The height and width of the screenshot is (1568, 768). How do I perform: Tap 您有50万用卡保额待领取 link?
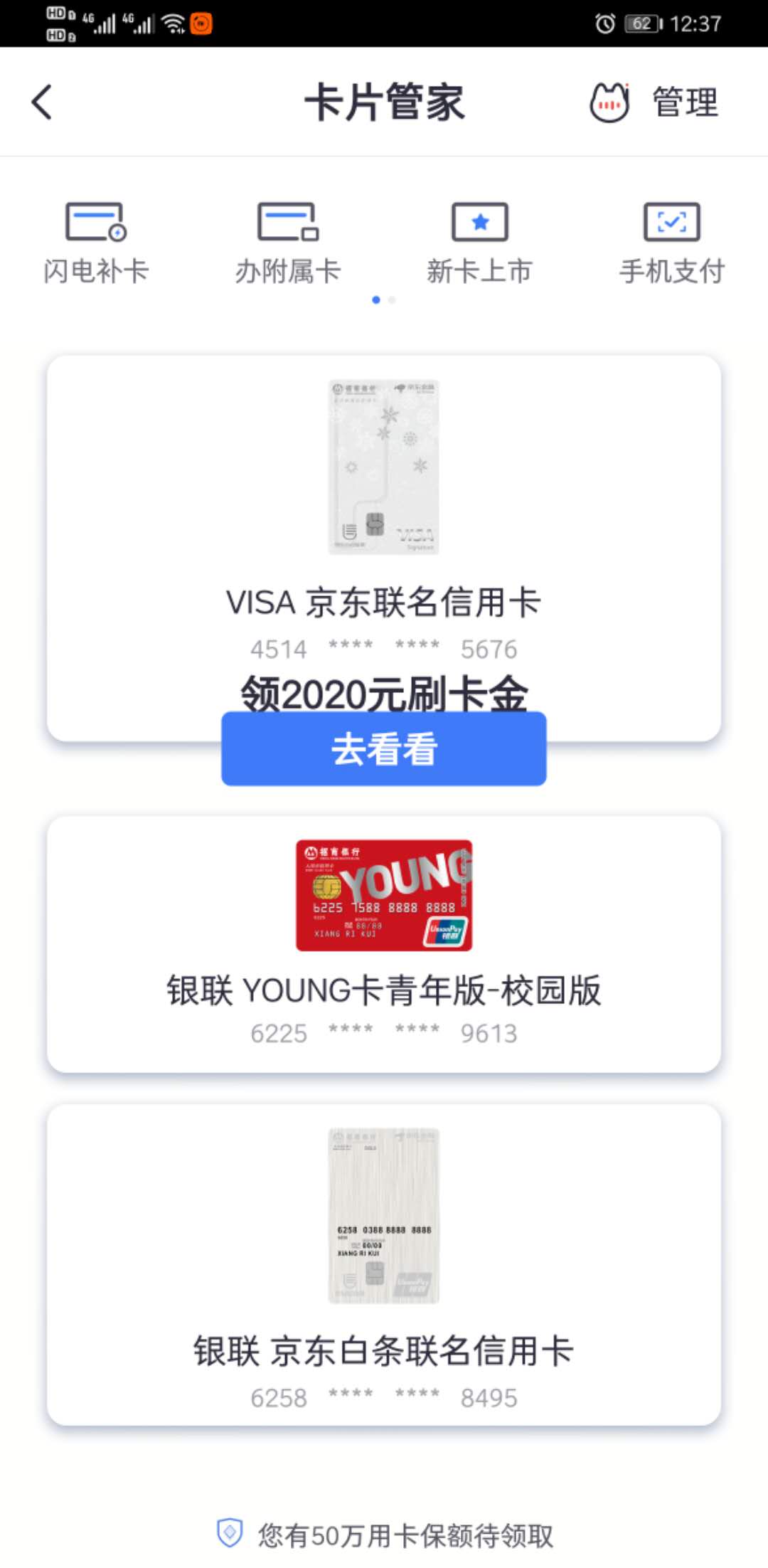tap(385, 1535)
